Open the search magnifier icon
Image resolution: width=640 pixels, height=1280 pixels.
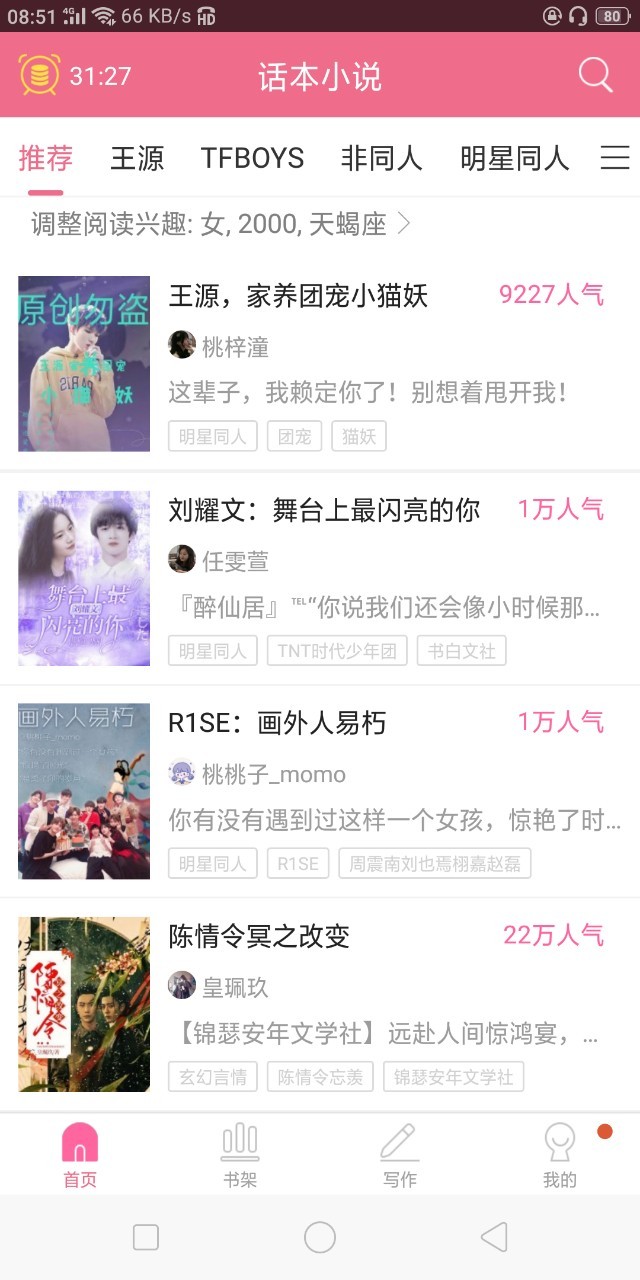pyautogui.click(x=595, y=76)
